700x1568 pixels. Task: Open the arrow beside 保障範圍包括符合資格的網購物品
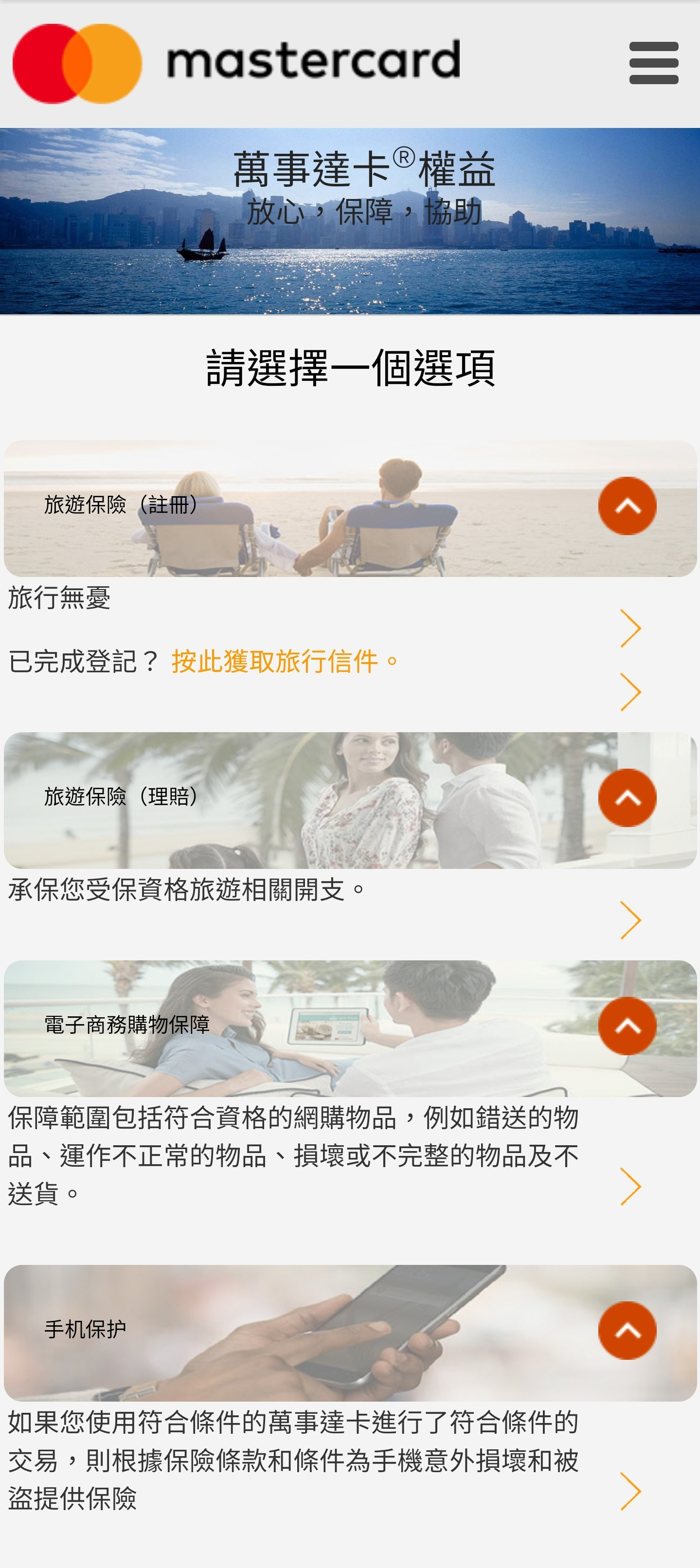pos(630,1187)
